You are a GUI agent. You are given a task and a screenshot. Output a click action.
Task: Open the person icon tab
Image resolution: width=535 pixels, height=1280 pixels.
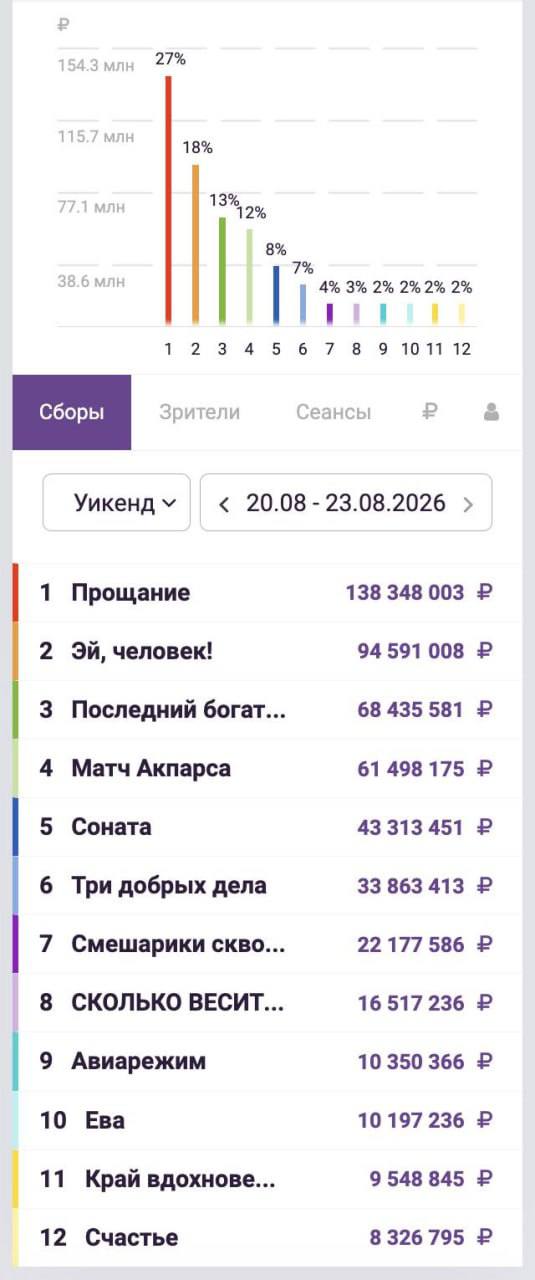click(x=491, y=412)
